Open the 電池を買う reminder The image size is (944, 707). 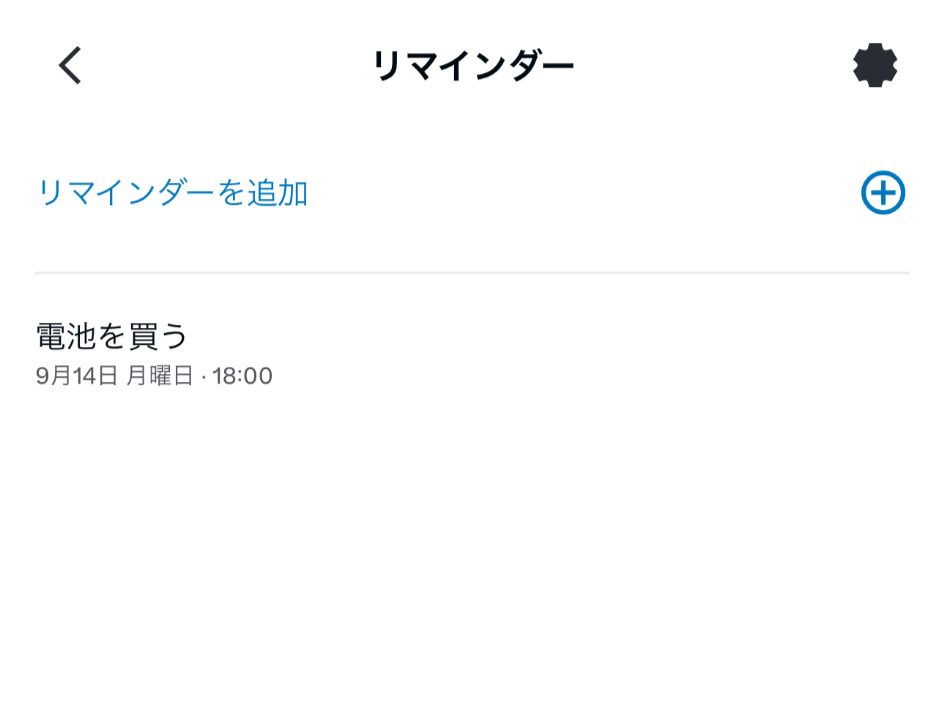[x=472, y=354]
